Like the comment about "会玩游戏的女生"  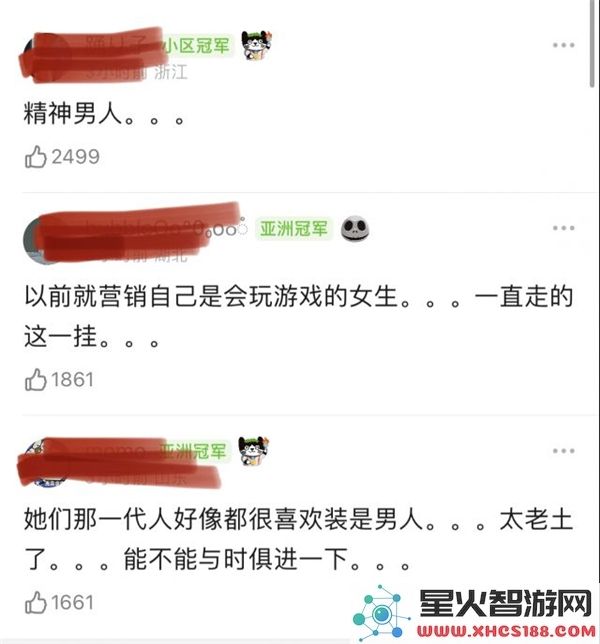(36, 379)
